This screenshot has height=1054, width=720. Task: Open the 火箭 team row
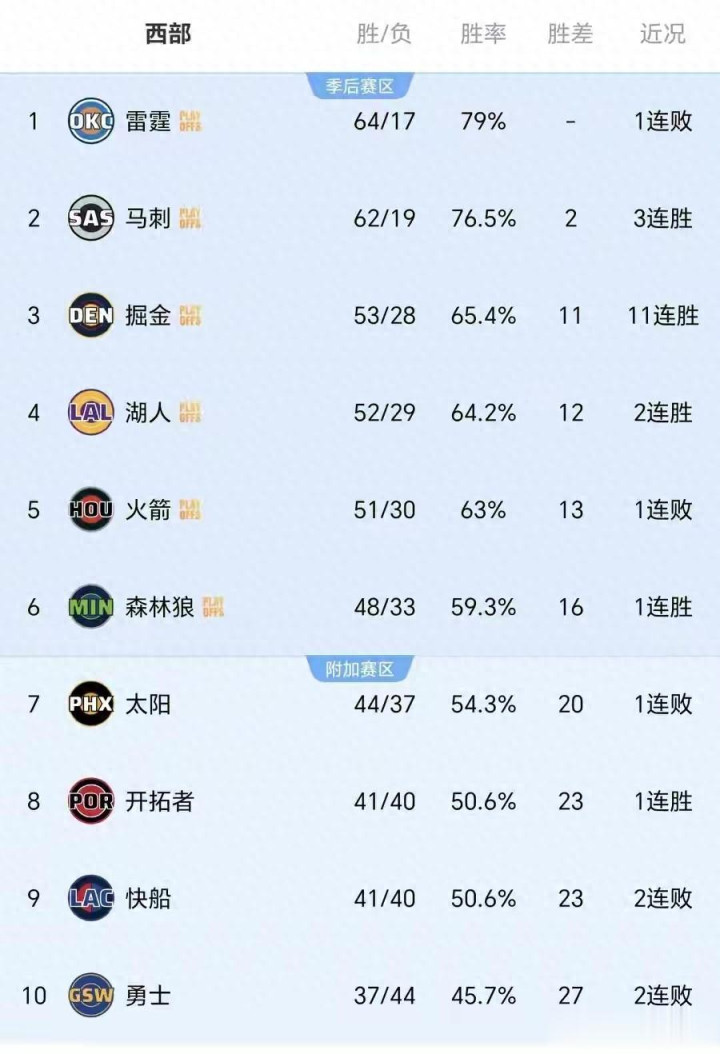click(148, 510)
